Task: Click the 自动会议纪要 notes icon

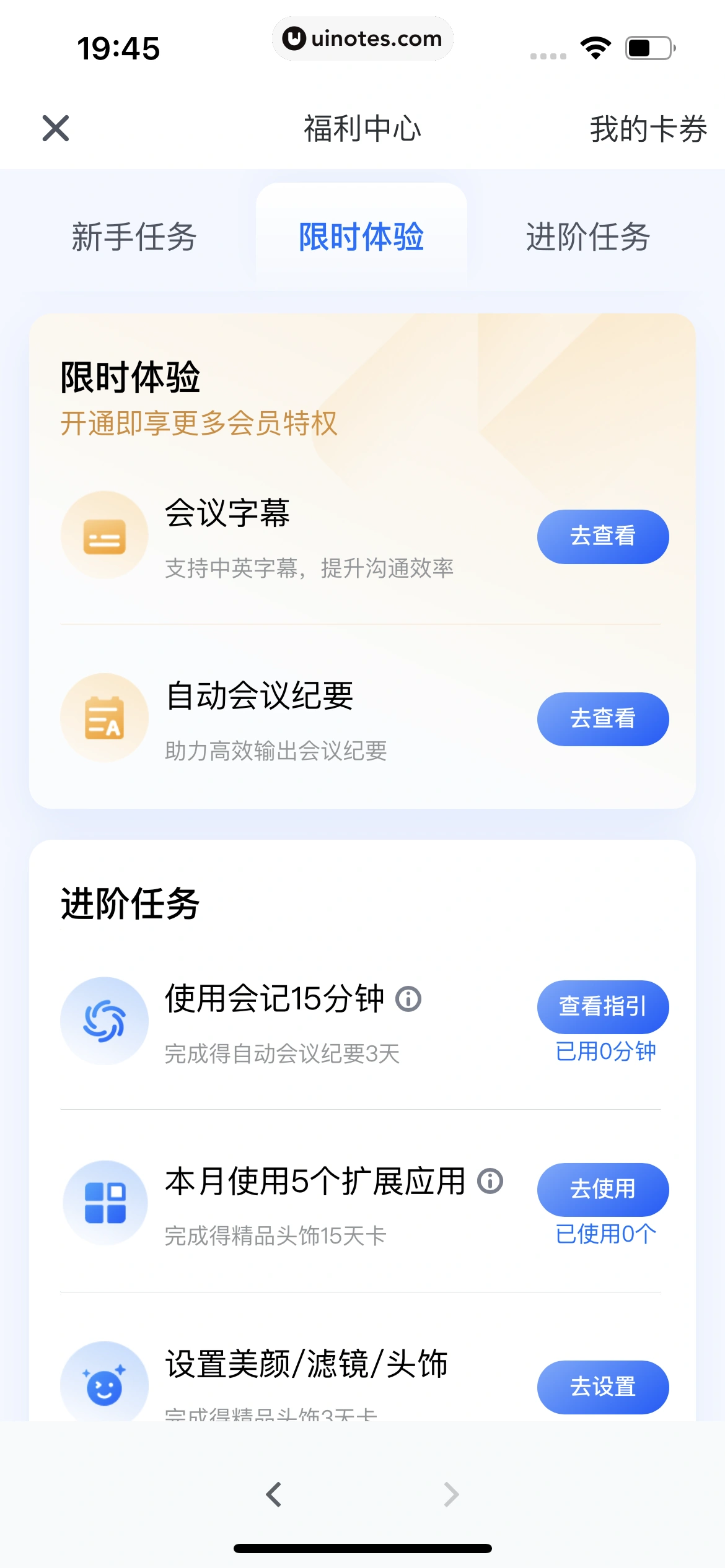Action: 104,718
